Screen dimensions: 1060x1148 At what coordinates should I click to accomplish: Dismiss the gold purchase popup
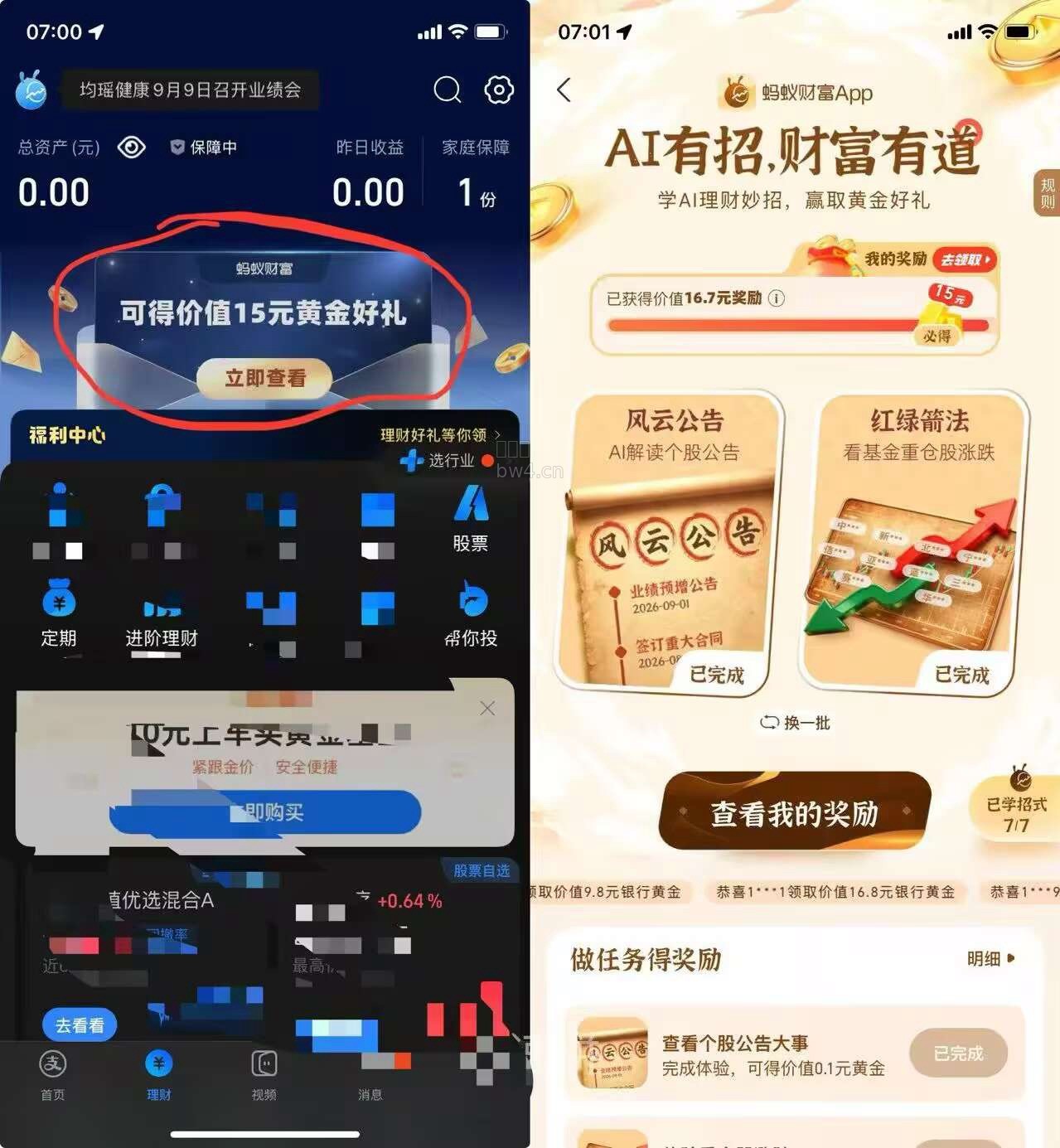(487, 708)
